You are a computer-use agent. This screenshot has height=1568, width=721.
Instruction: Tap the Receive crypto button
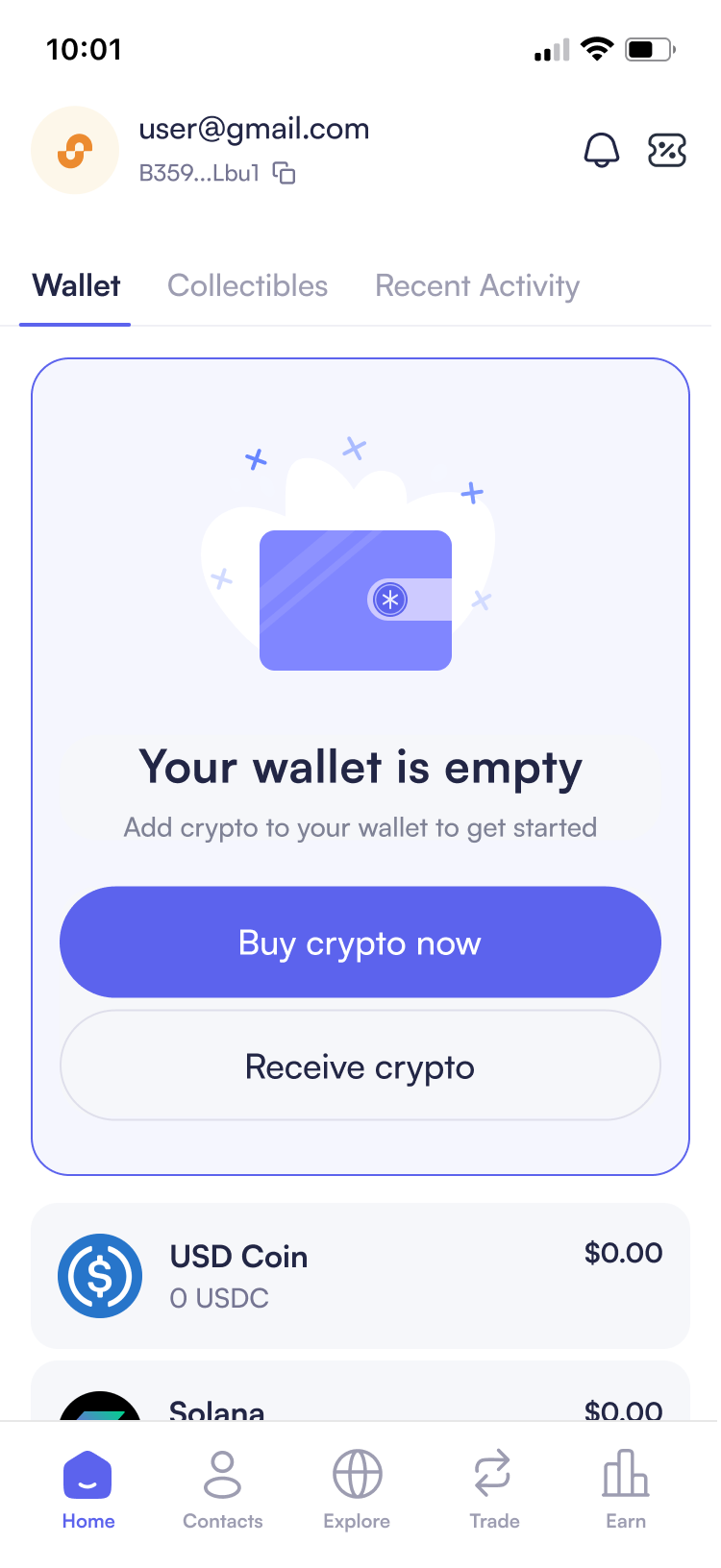[x=360, y=1066]
